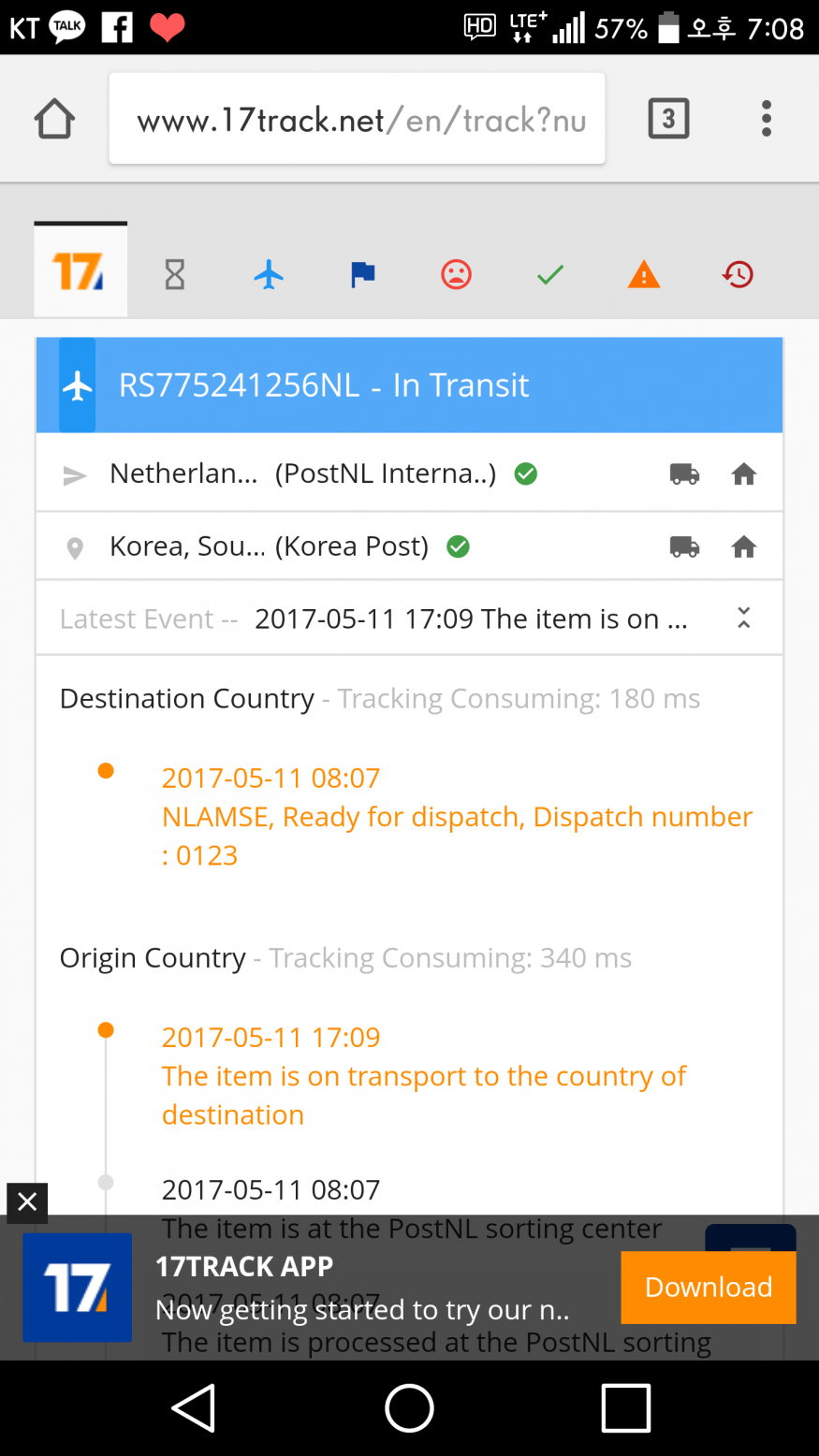Download the 17TRACK app
This screenshot has height=1456, width=819.
(708, 1288)
